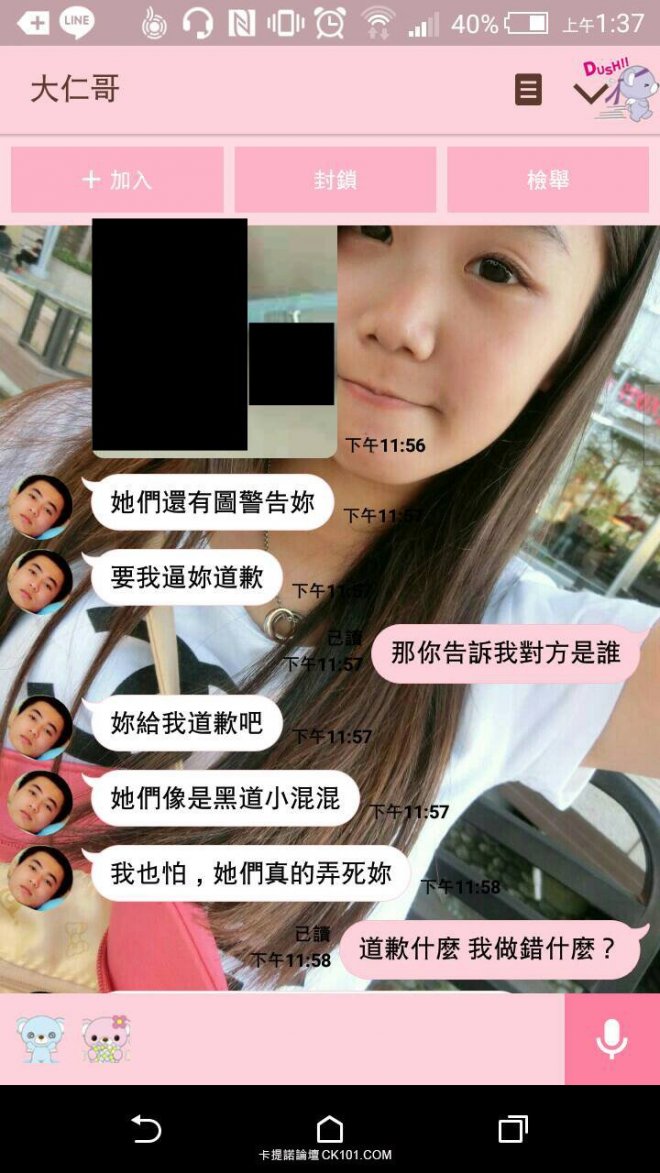Open sender's avatar beside 她們還有圖警告妳
Viewport: 660px width, 1173px height.
click(x=40, y=506)
